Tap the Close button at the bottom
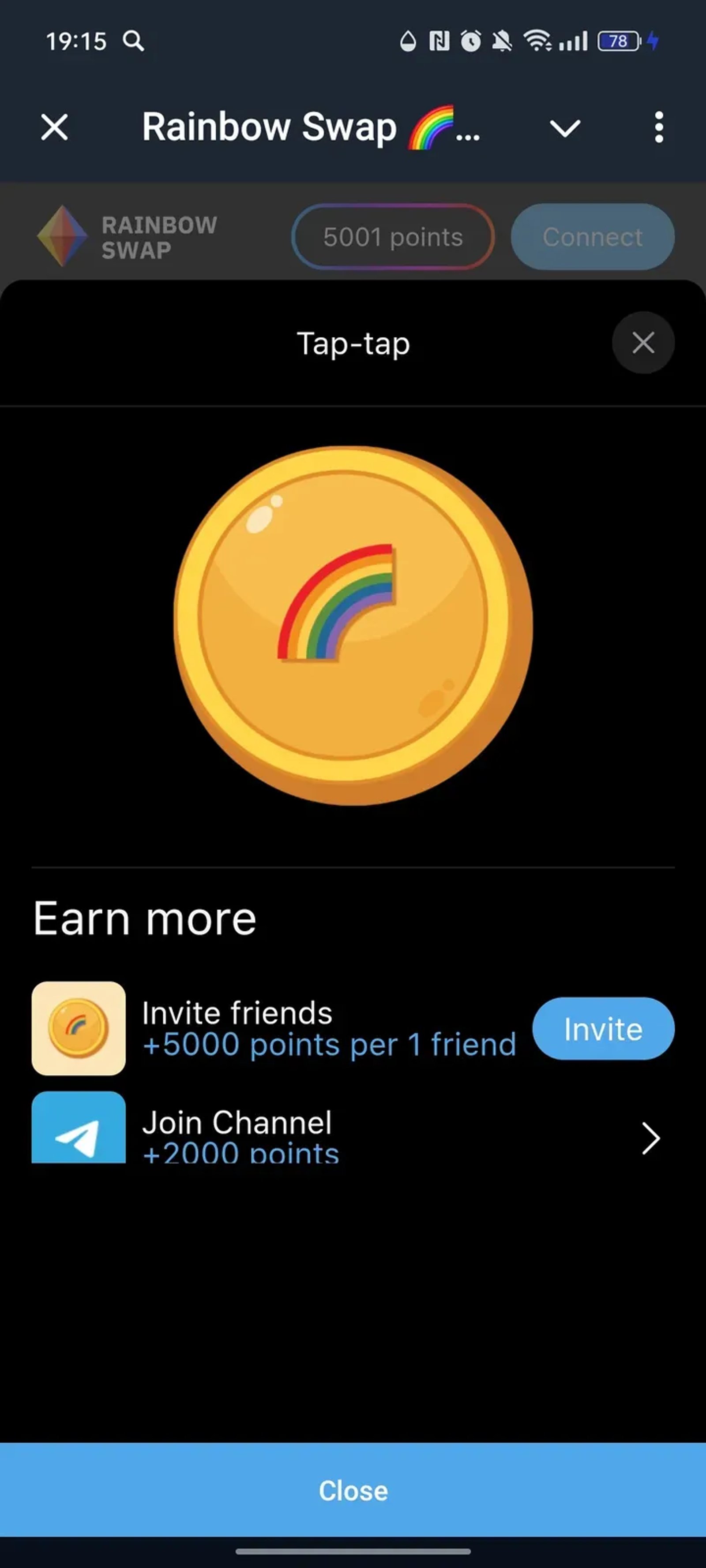 353,1490
